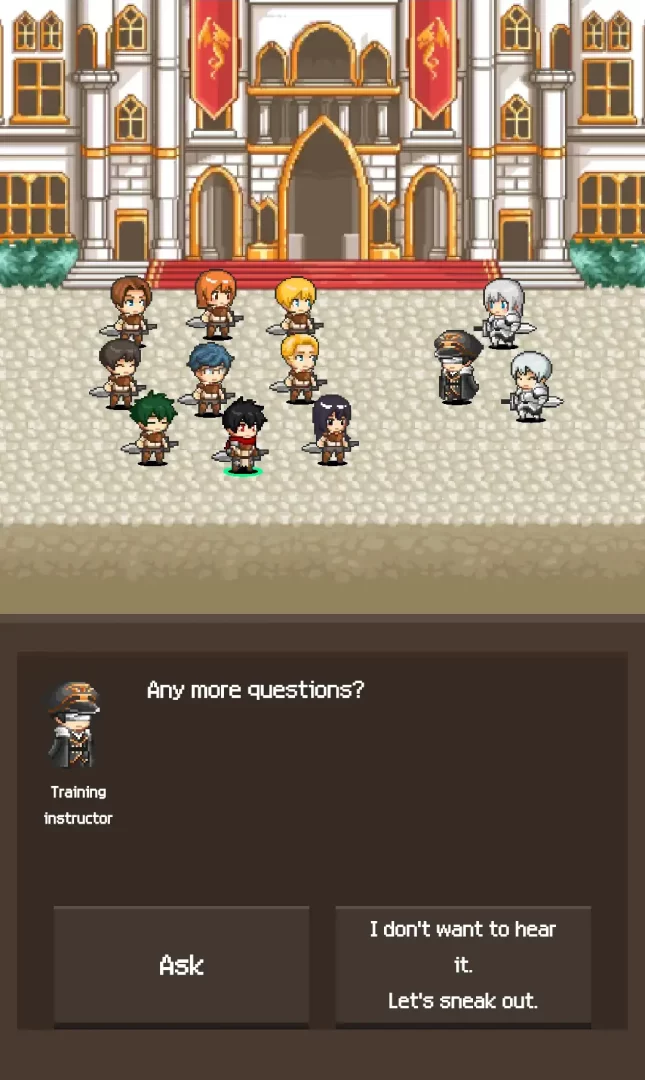
Task: Choose the Ask dialogue option
Action: (181, 965)
